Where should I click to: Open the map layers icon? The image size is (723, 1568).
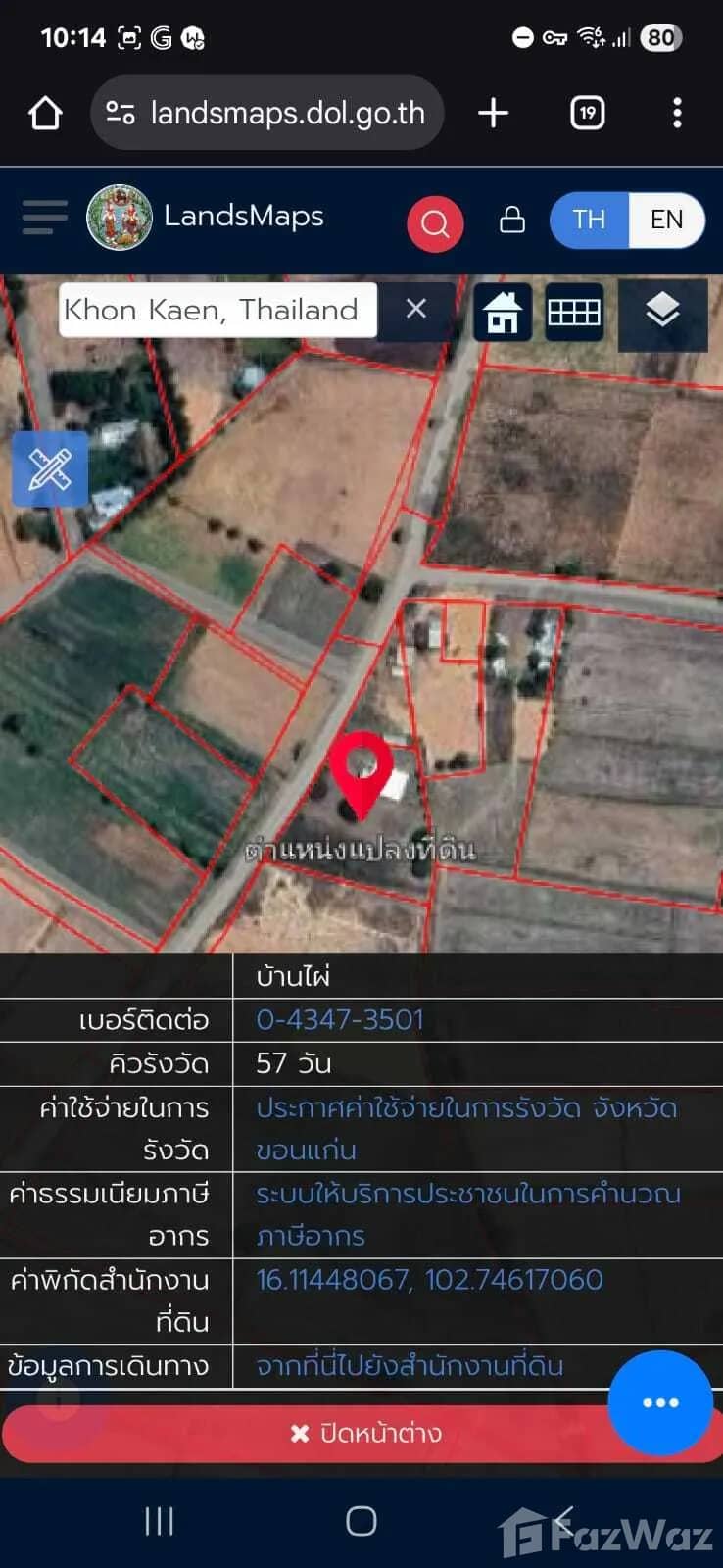(664, 312)
